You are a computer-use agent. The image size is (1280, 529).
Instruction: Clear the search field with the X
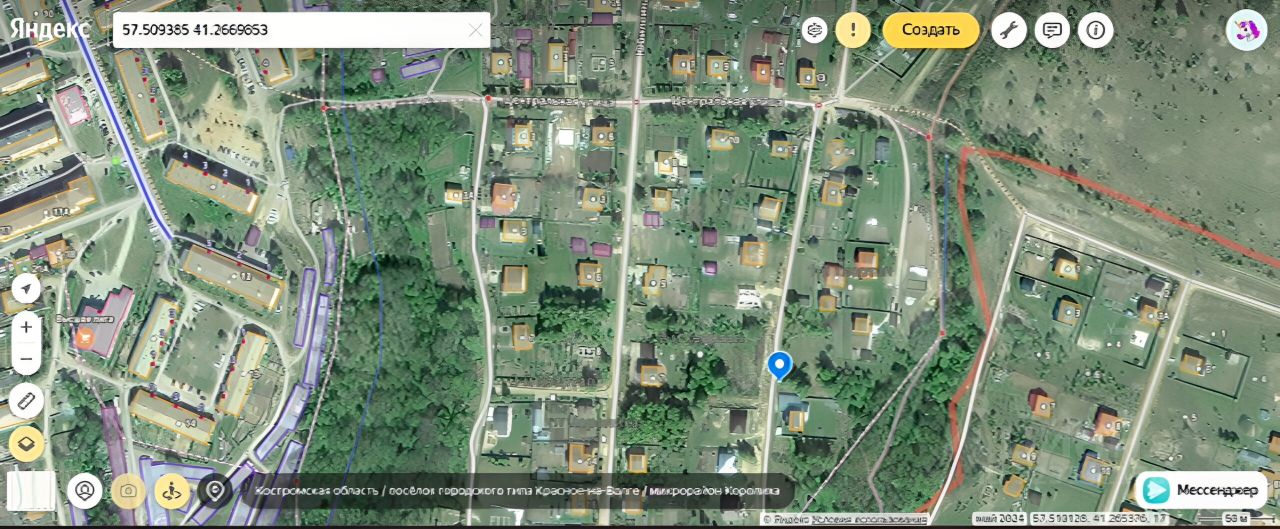click(476, 30)
